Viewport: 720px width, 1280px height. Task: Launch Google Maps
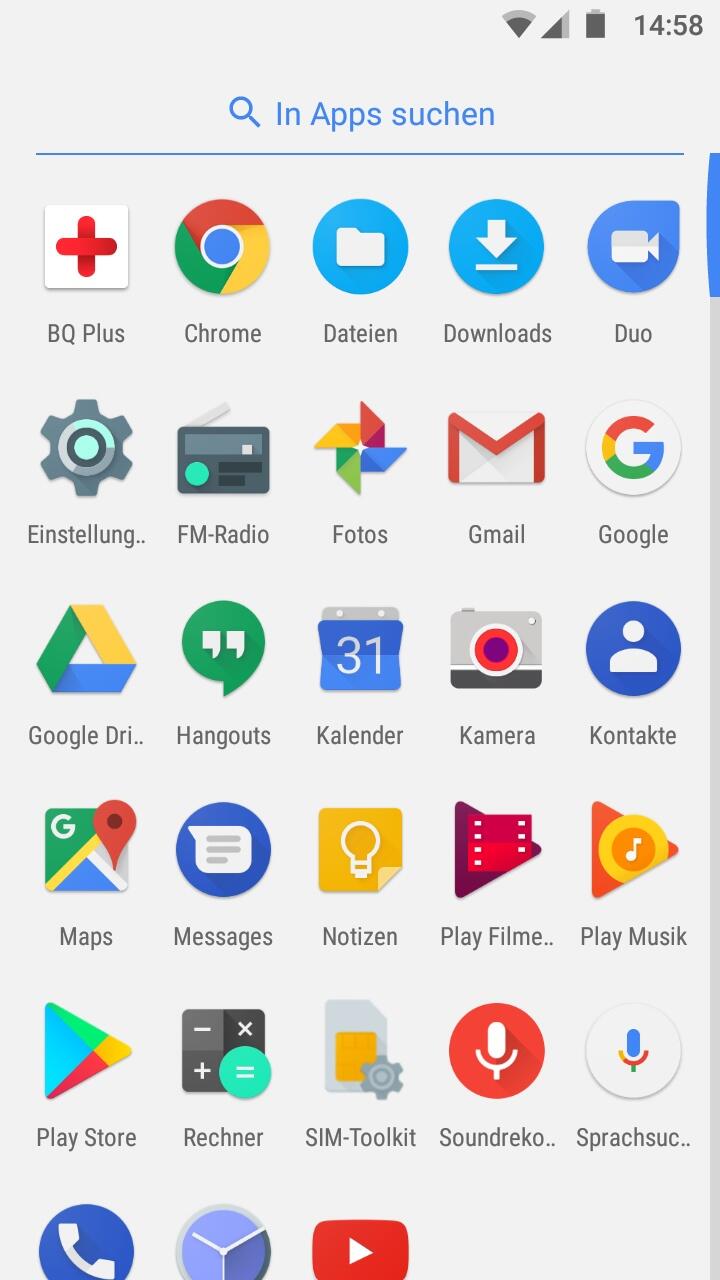(x=86, y=850)
